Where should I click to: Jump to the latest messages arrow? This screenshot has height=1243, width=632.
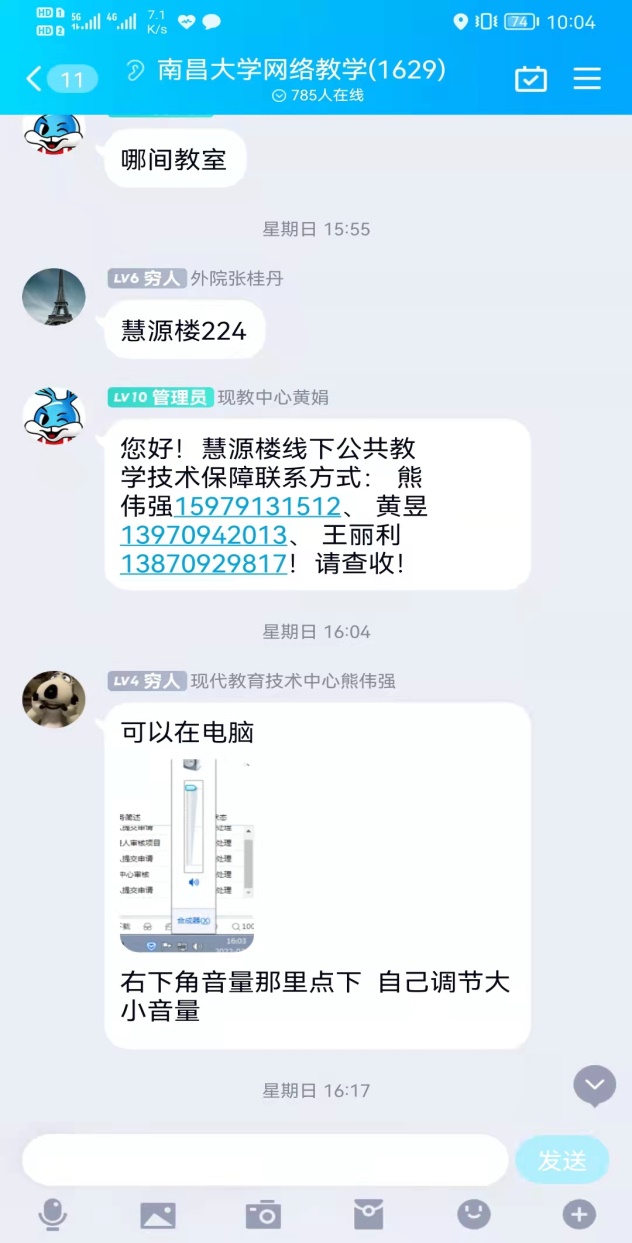click(595, 1084)
